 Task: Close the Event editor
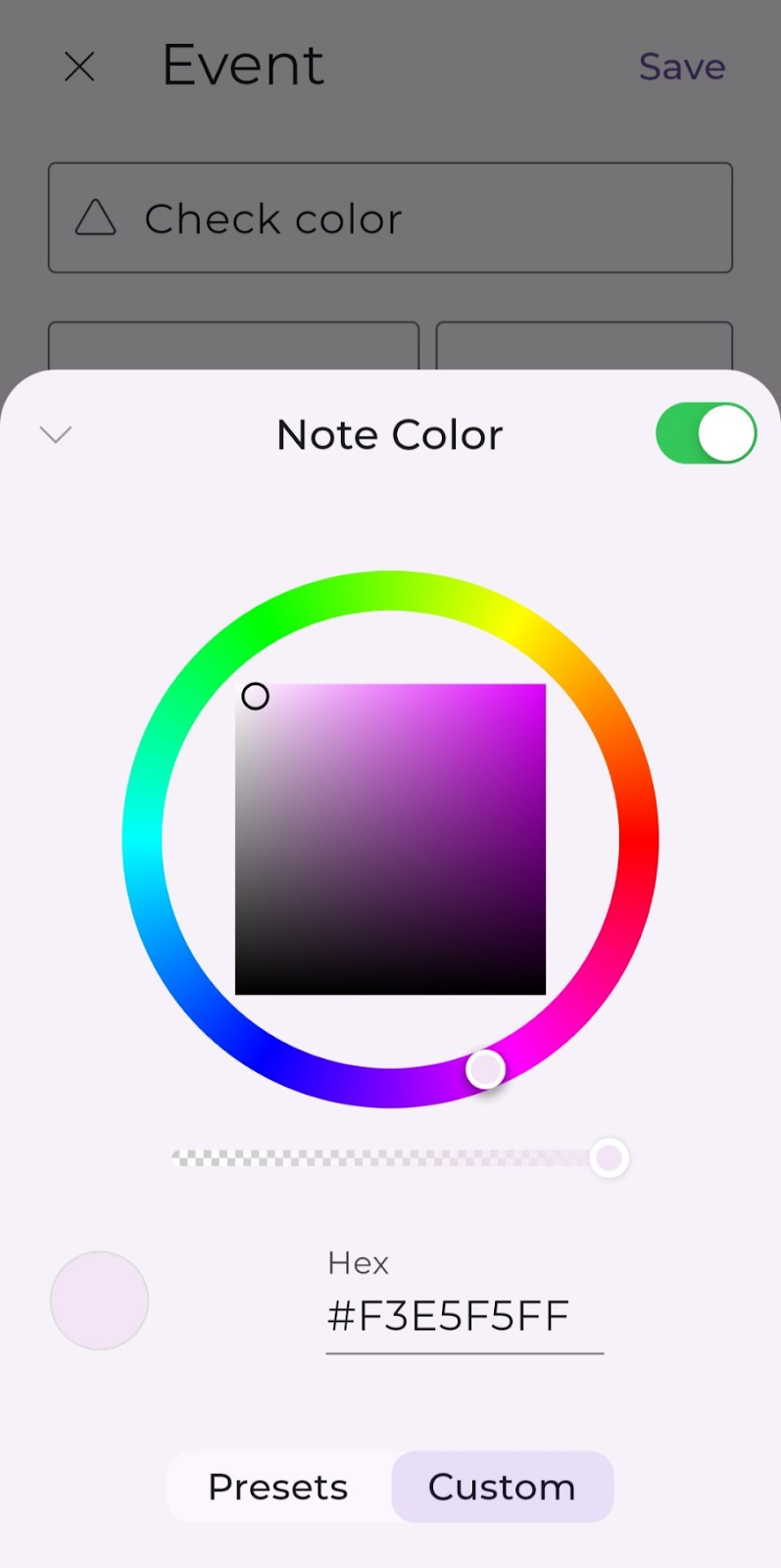coord(79,67)
